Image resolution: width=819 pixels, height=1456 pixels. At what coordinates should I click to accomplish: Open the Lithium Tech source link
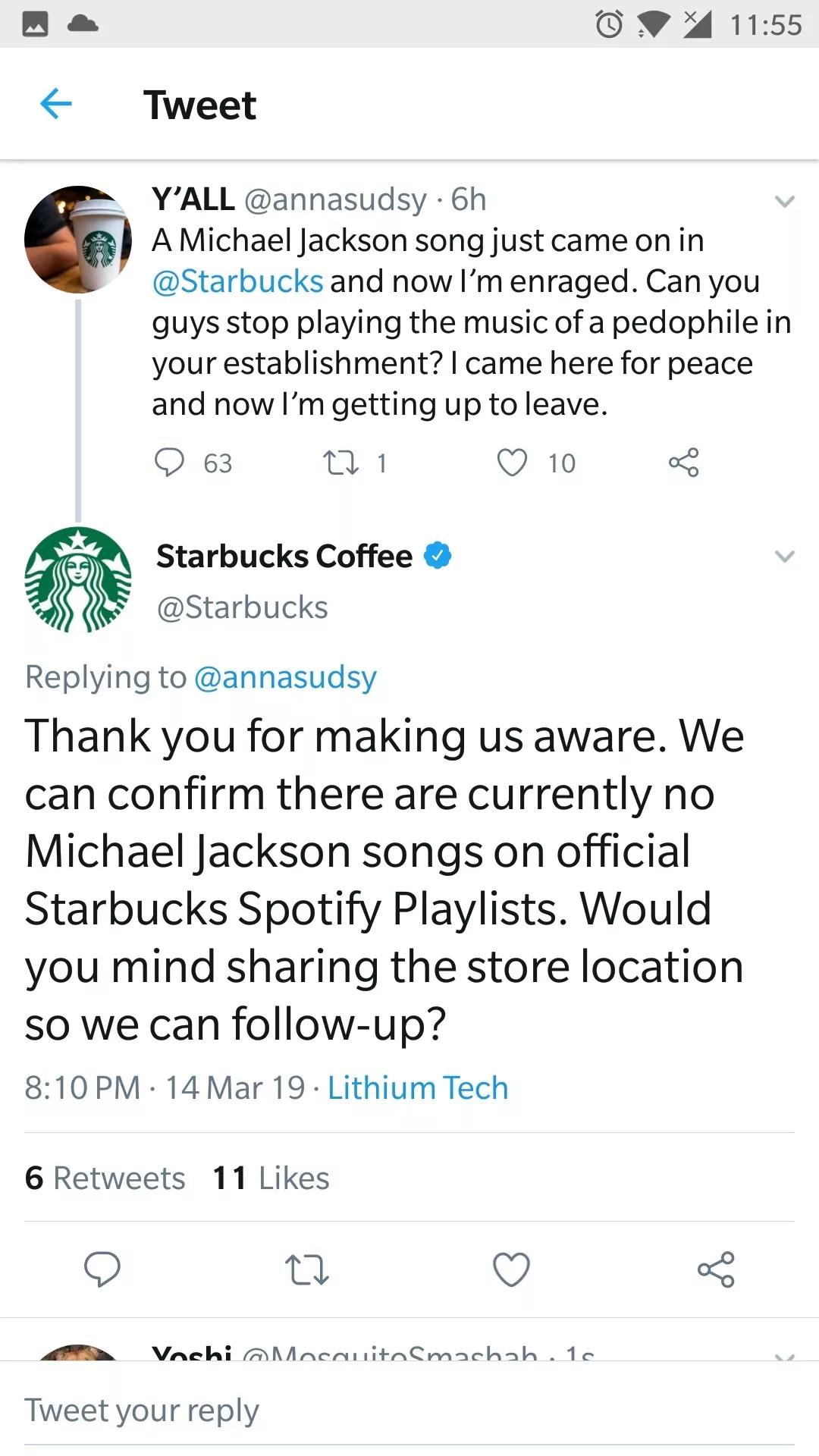(x=417, y=1087)
